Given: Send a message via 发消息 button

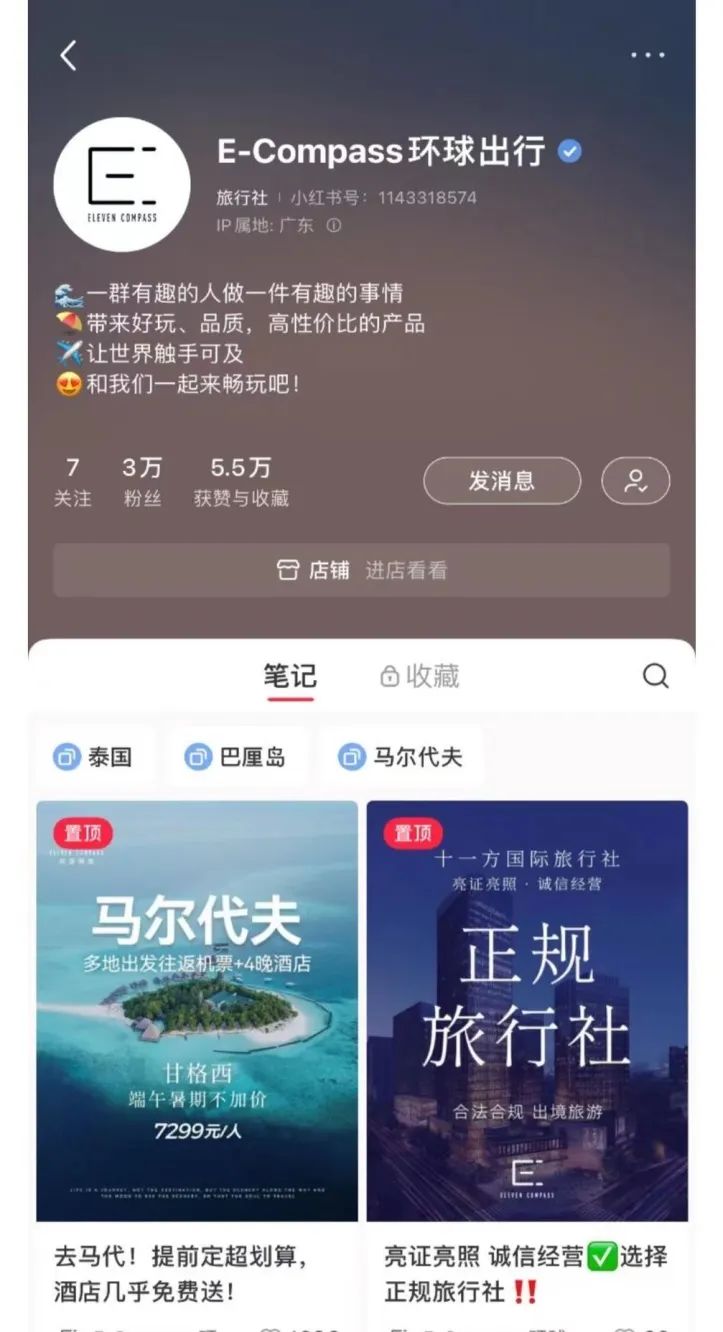Looking at the screenshot, I should point(501,481).
